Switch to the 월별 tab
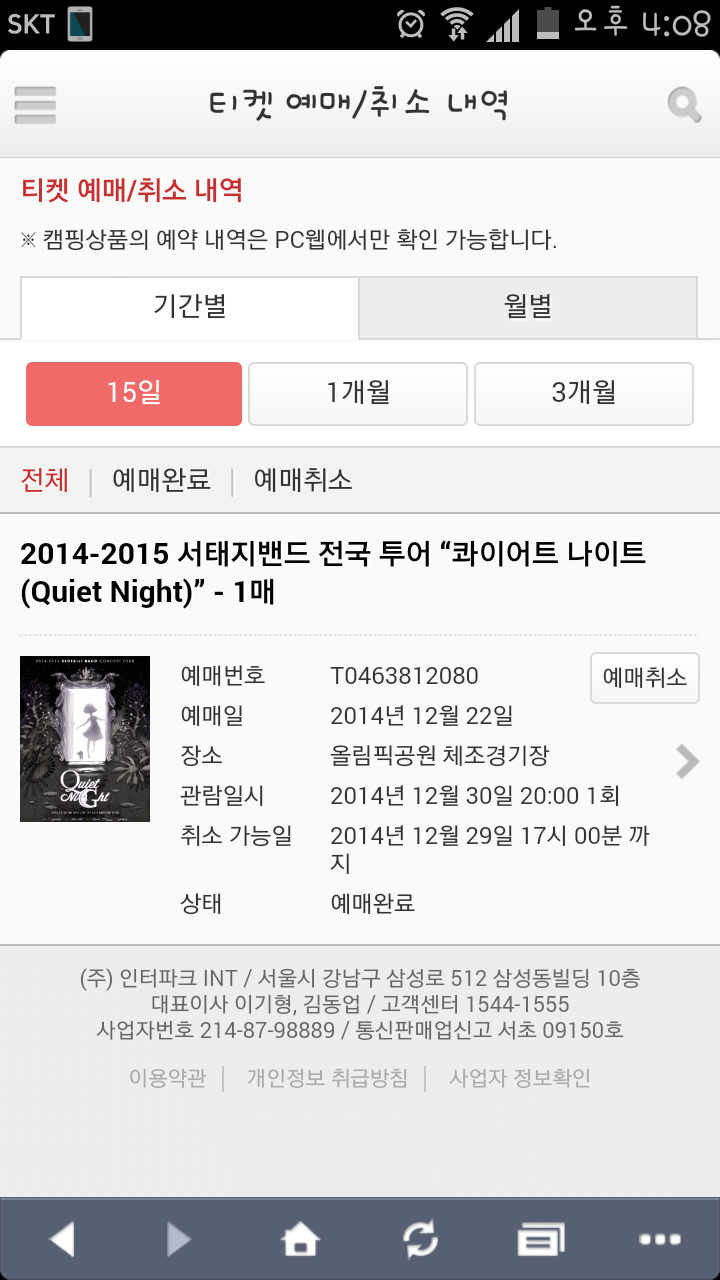The image size is (720, 1280). click(x=528, y=307)
